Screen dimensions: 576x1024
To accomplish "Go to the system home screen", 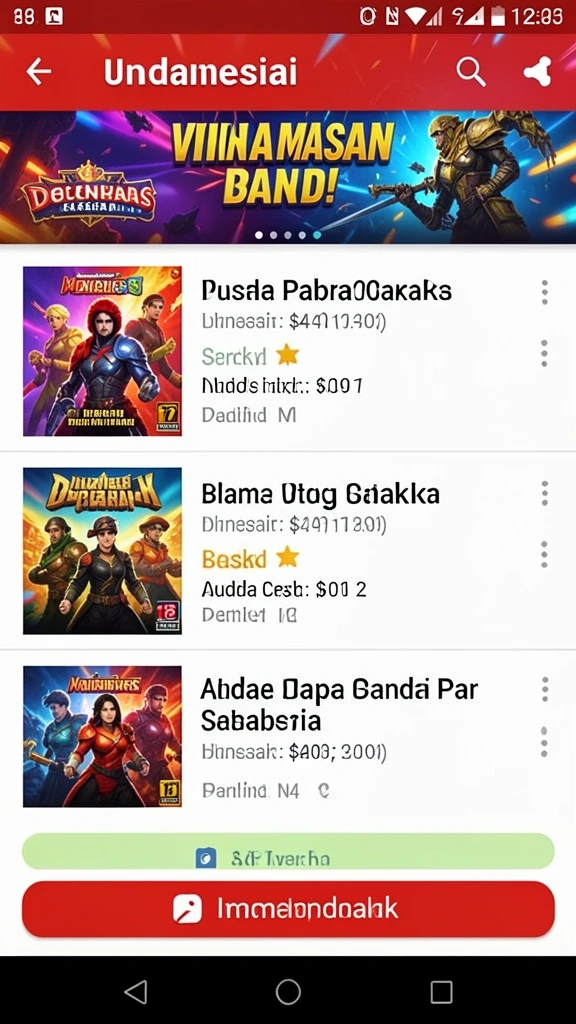I will (288, 992).
